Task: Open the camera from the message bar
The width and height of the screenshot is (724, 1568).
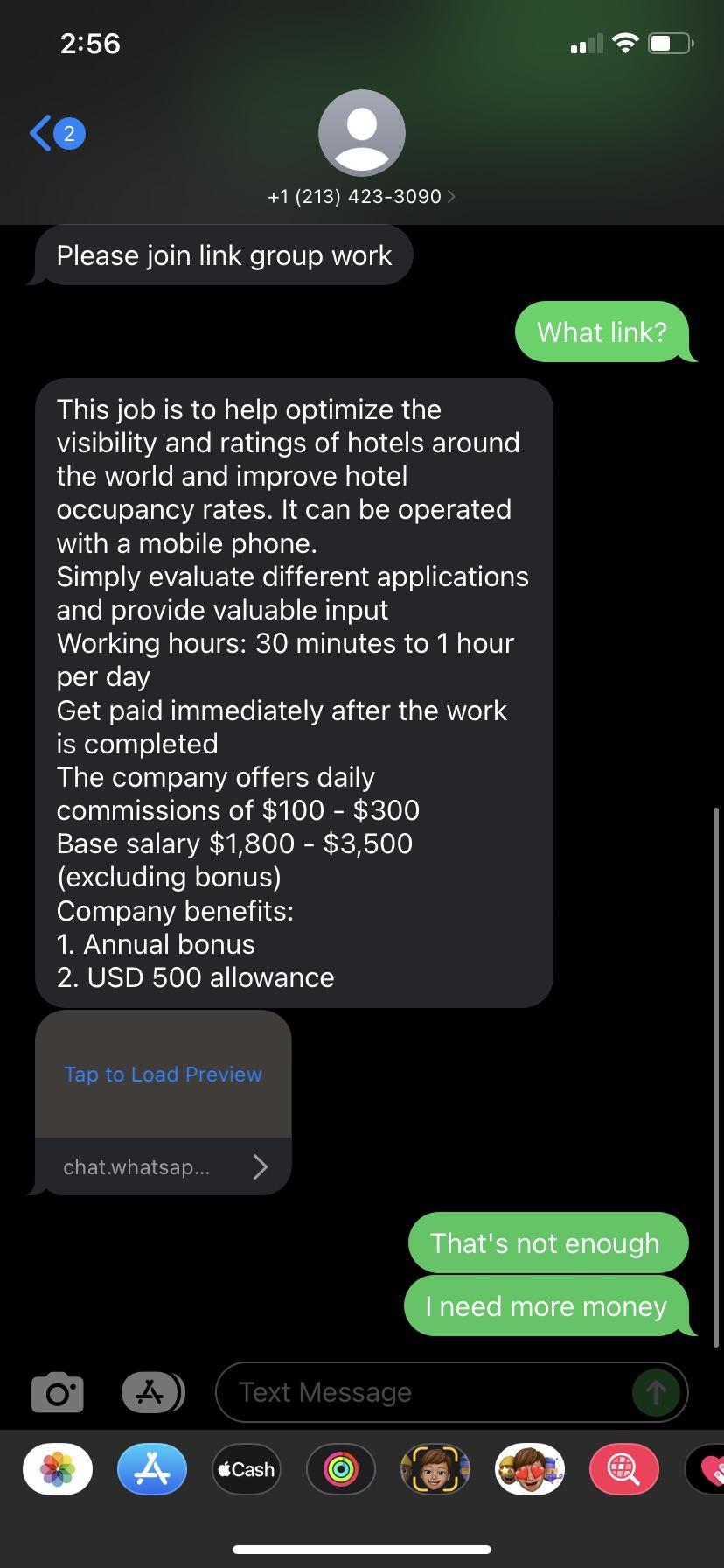Action: 56,1391
